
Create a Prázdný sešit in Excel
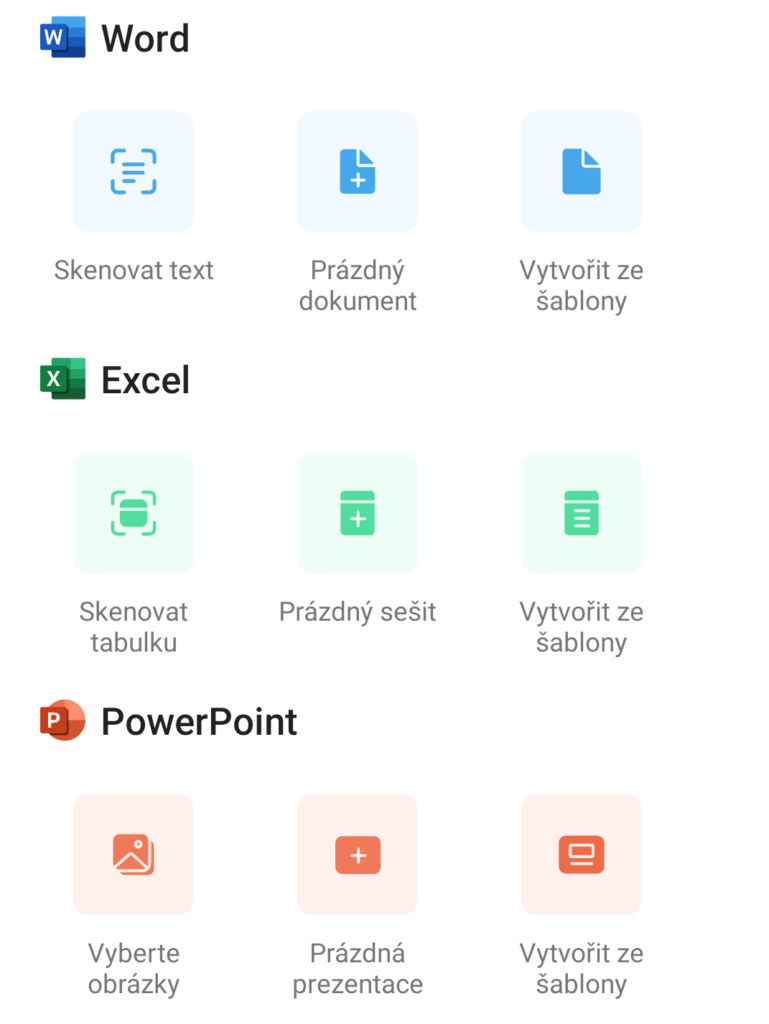pos(357,513)
